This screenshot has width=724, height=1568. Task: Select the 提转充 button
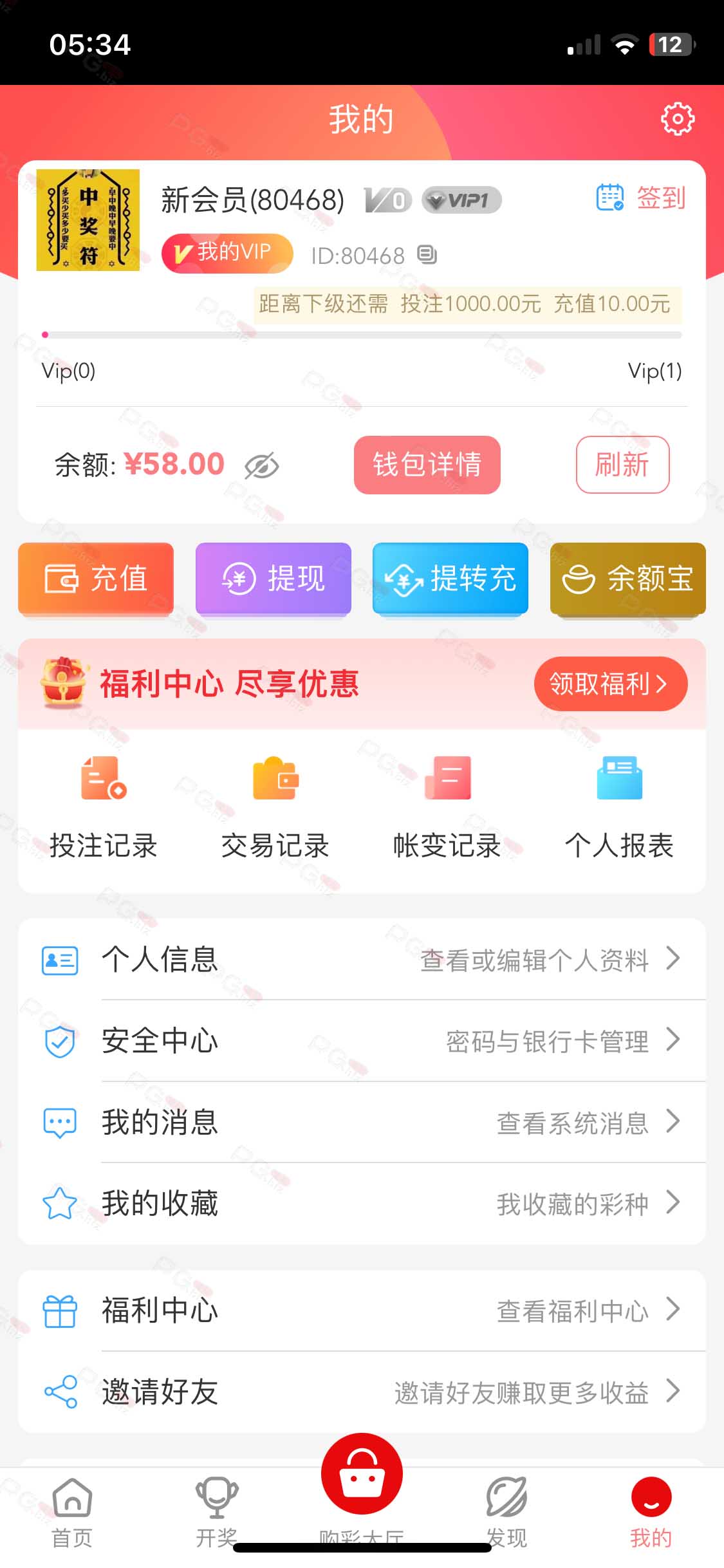(x=450, y=578)
